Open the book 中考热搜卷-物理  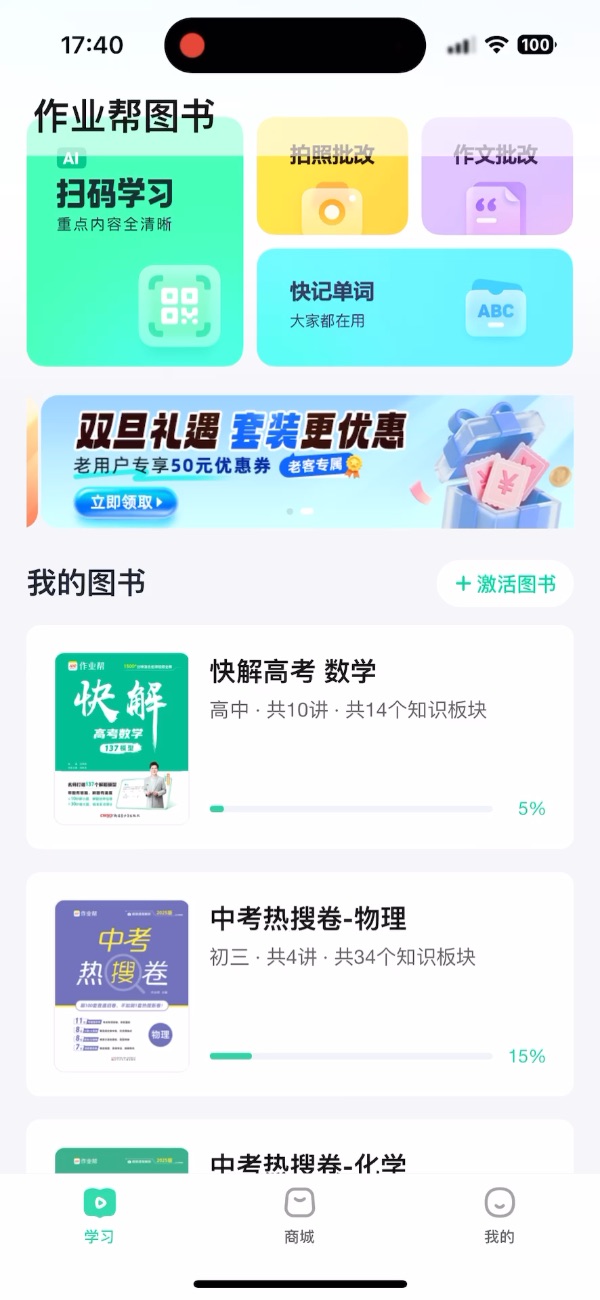tap(300, 984)
